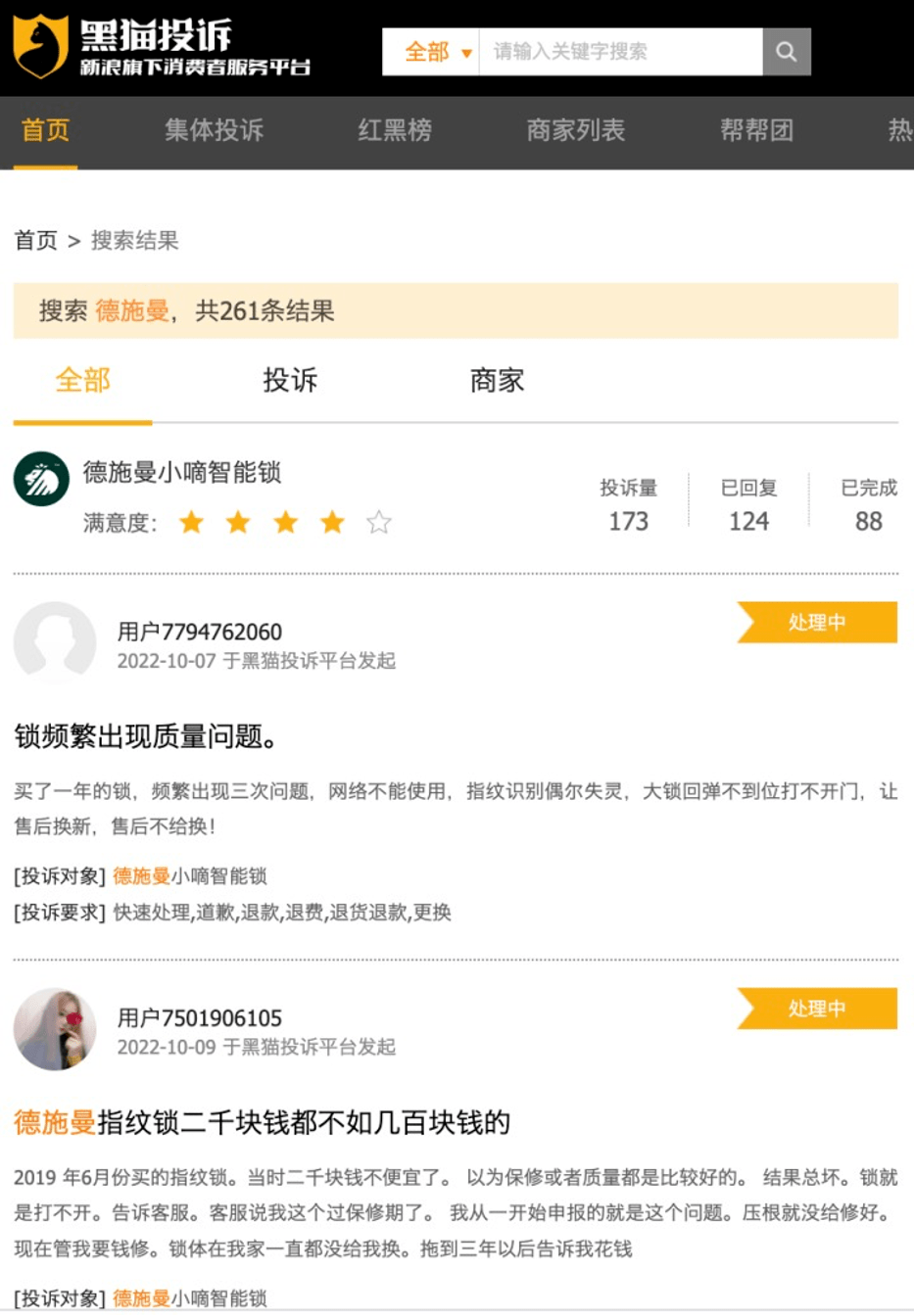The height and width of the screenshot is (1316, 915).
Task: Tap the magnifier search button
Action: 786,52
